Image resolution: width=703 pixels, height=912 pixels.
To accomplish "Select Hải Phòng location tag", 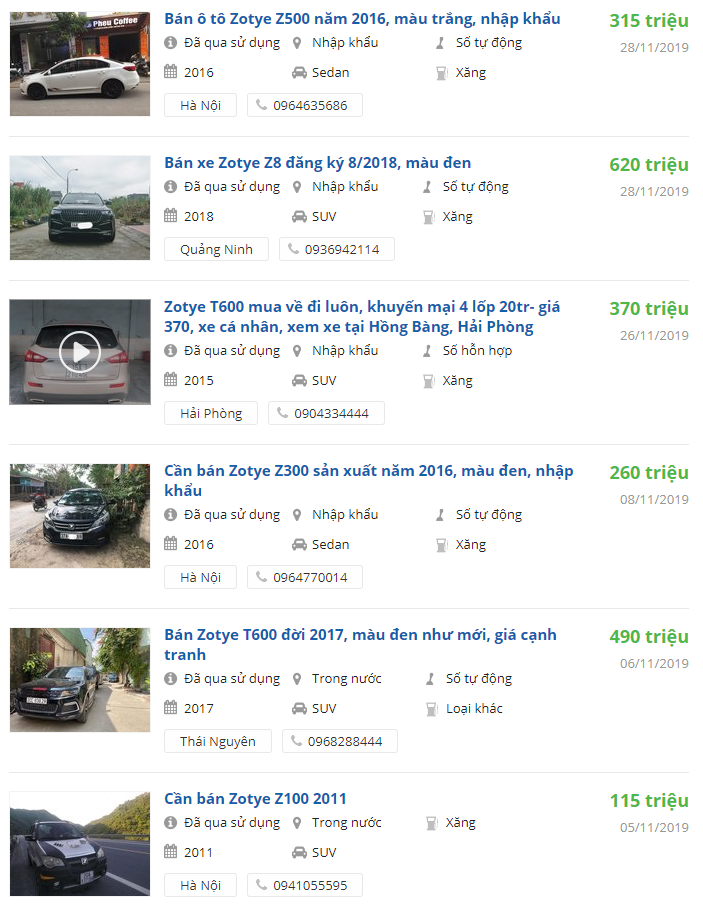I will (x=210, y=413).
